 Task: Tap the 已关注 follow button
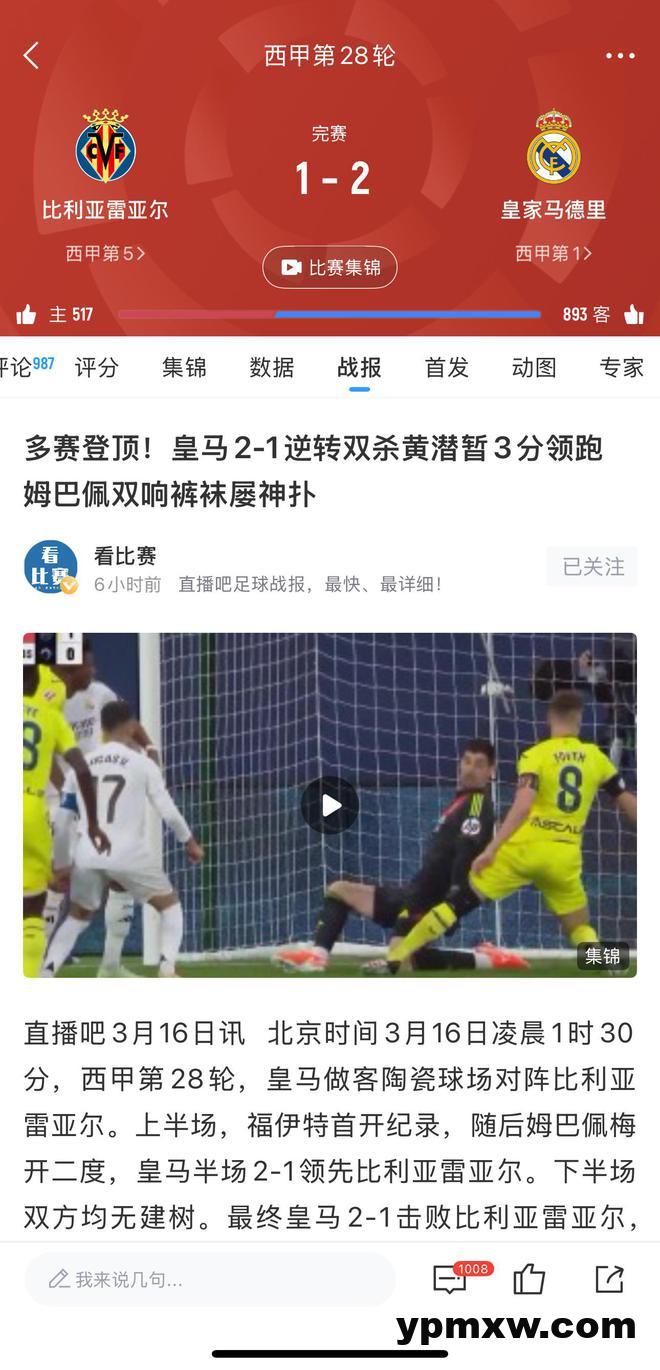click(x=592, y=567)
